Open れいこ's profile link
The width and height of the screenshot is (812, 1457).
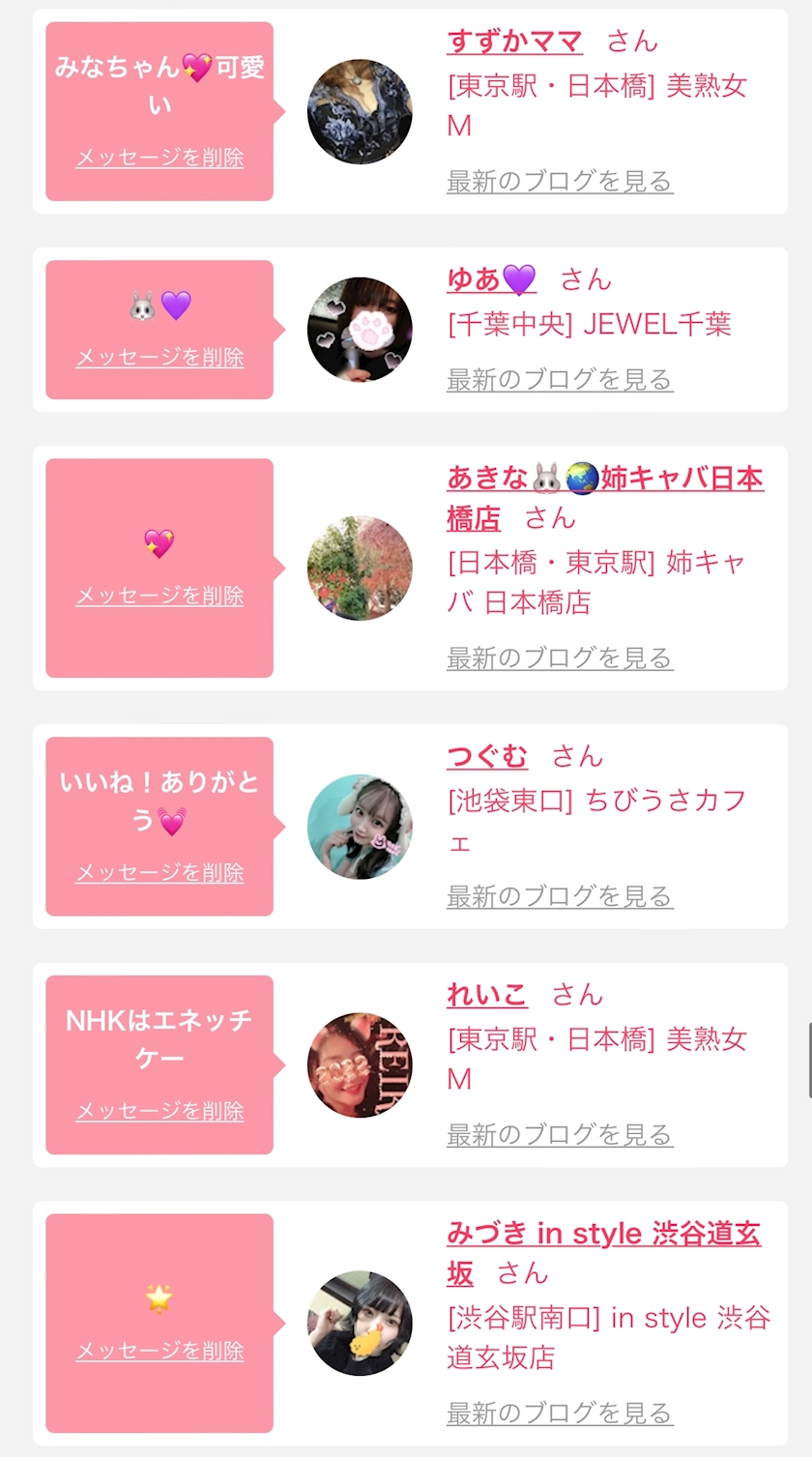pos(487,995)
